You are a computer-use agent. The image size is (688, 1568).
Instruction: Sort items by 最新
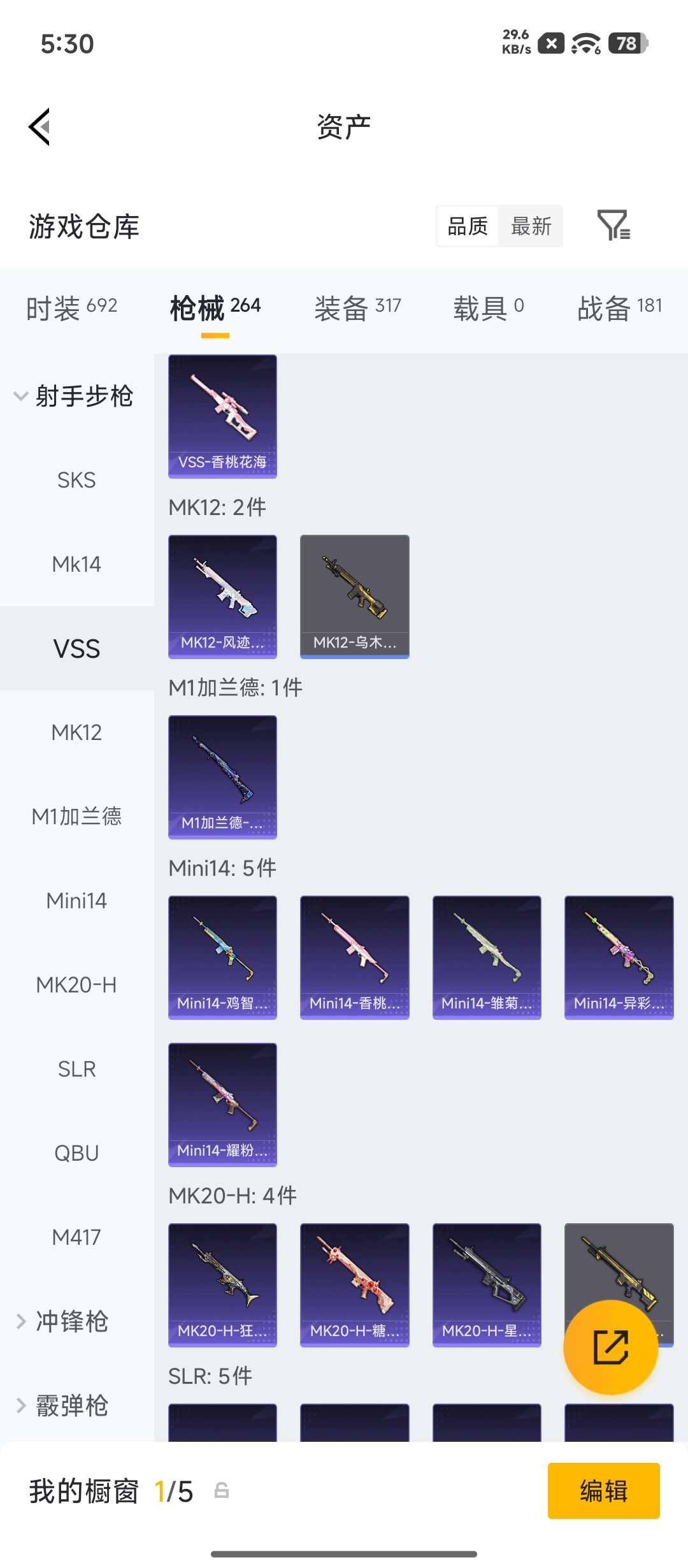[x=531, y=226]
